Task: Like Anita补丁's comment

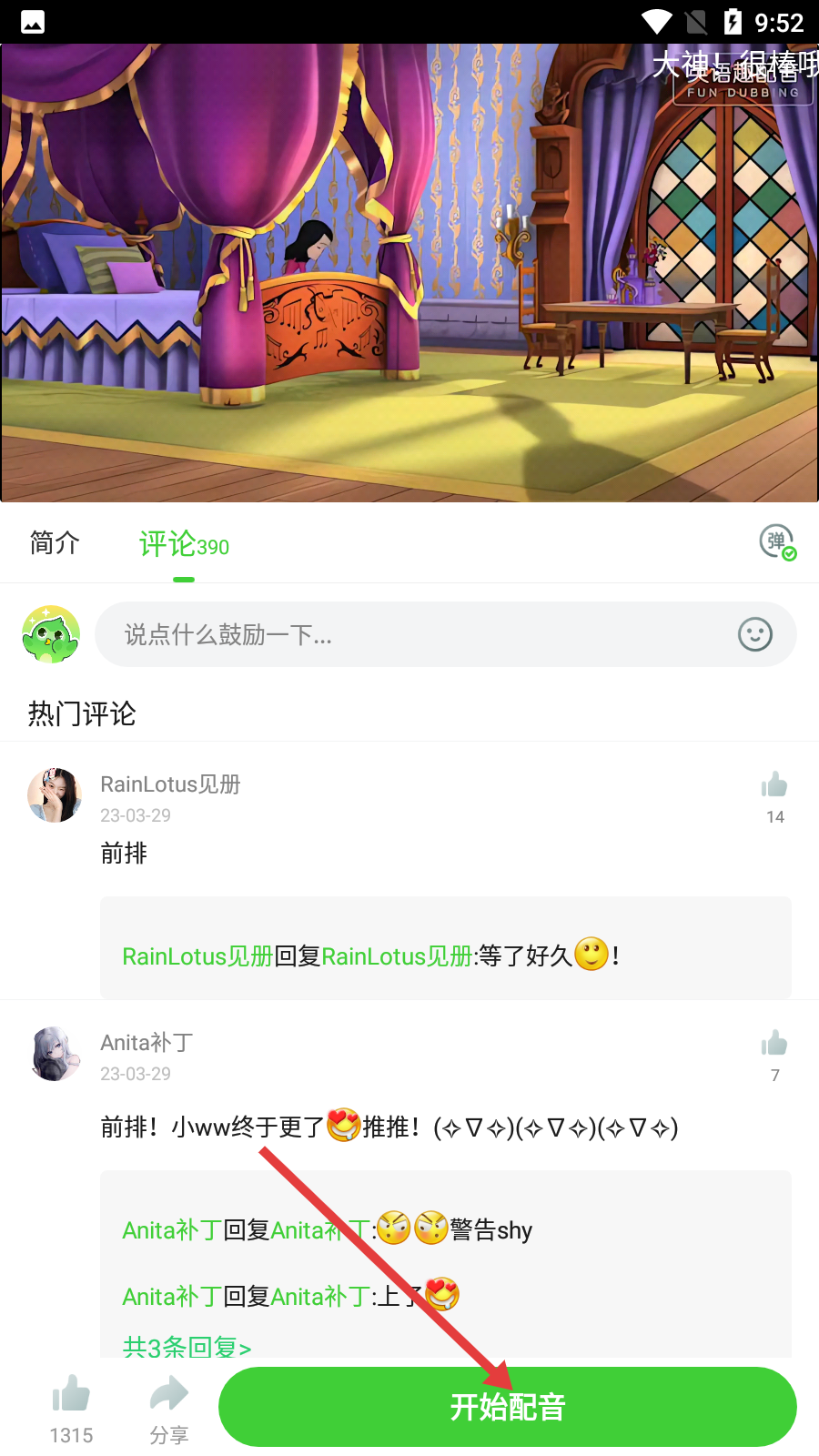Action: click(x=774, y=1045)
